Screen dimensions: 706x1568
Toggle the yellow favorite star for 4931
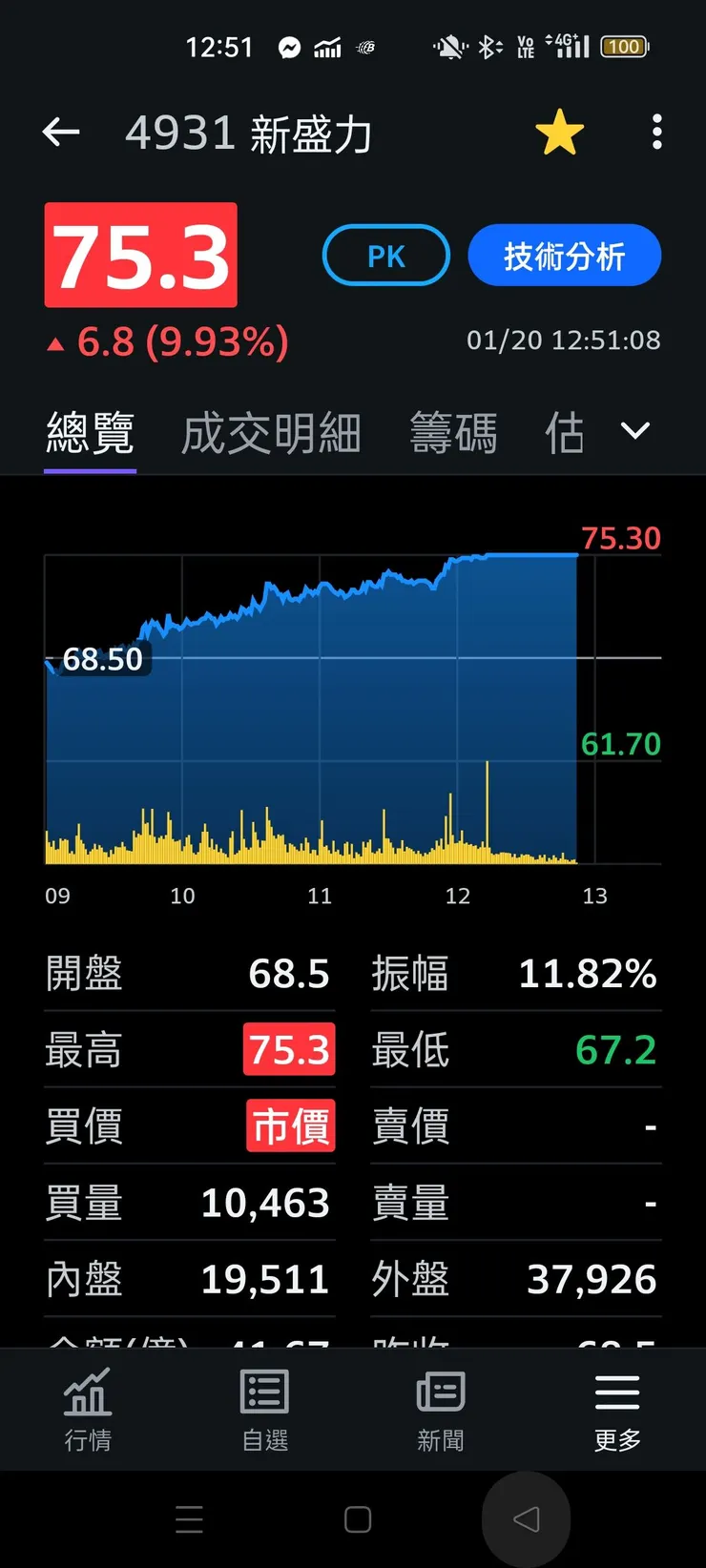(560, 132)
